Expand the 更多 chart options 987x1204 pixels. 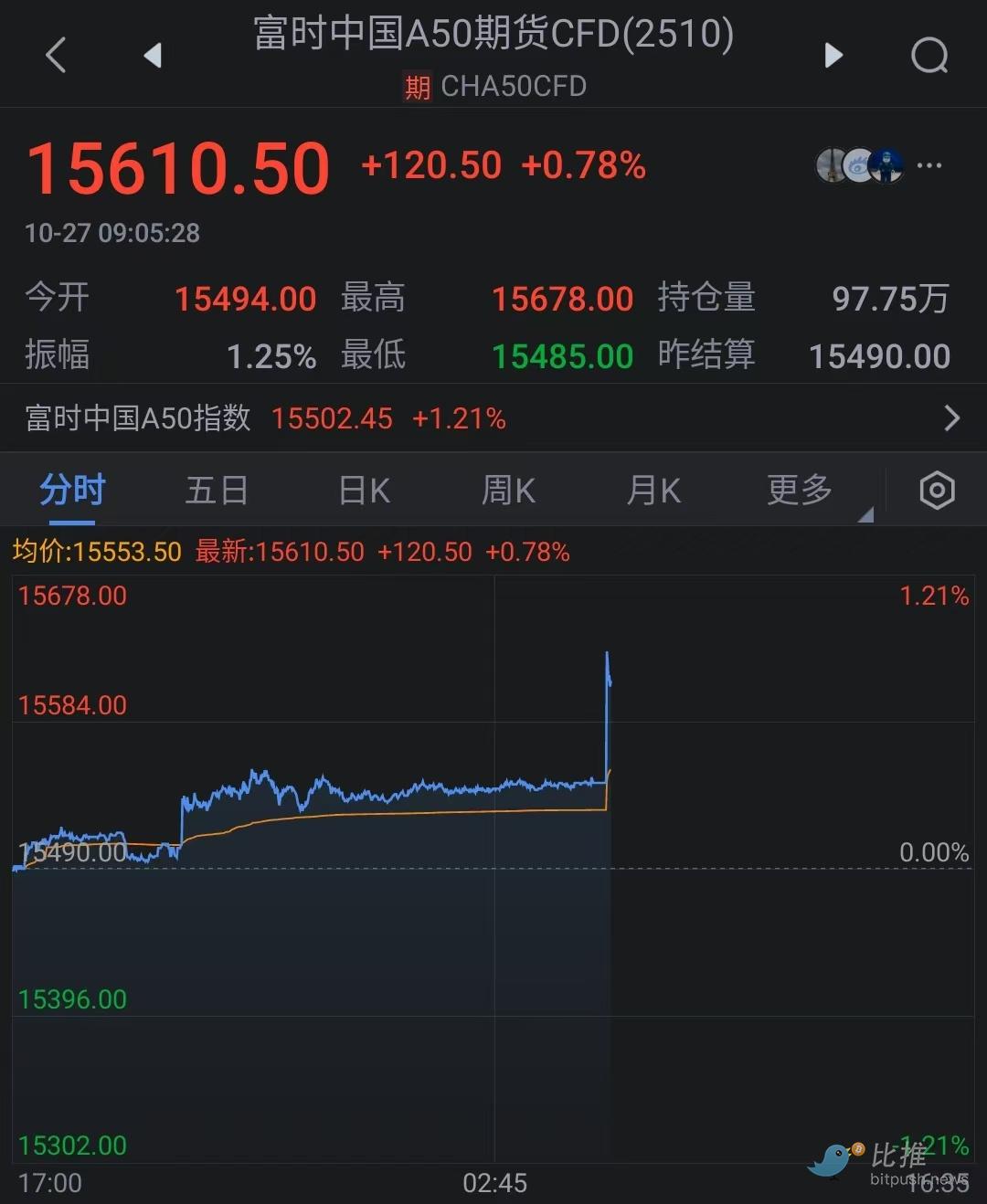click(801, 491)
